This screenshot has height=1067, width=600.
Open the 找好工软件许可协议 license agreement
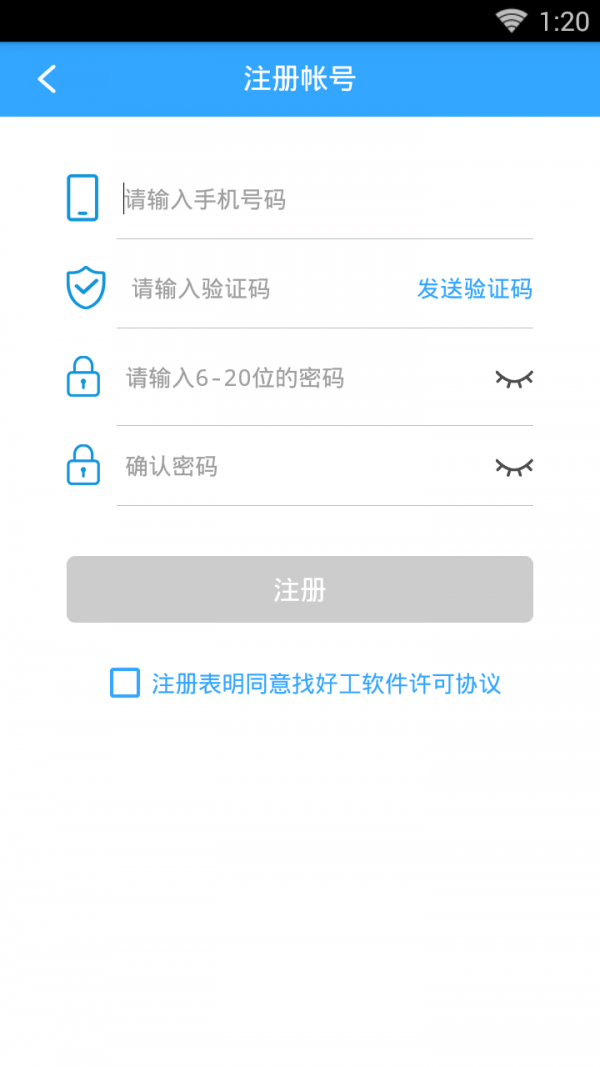(x=397, y=684)
